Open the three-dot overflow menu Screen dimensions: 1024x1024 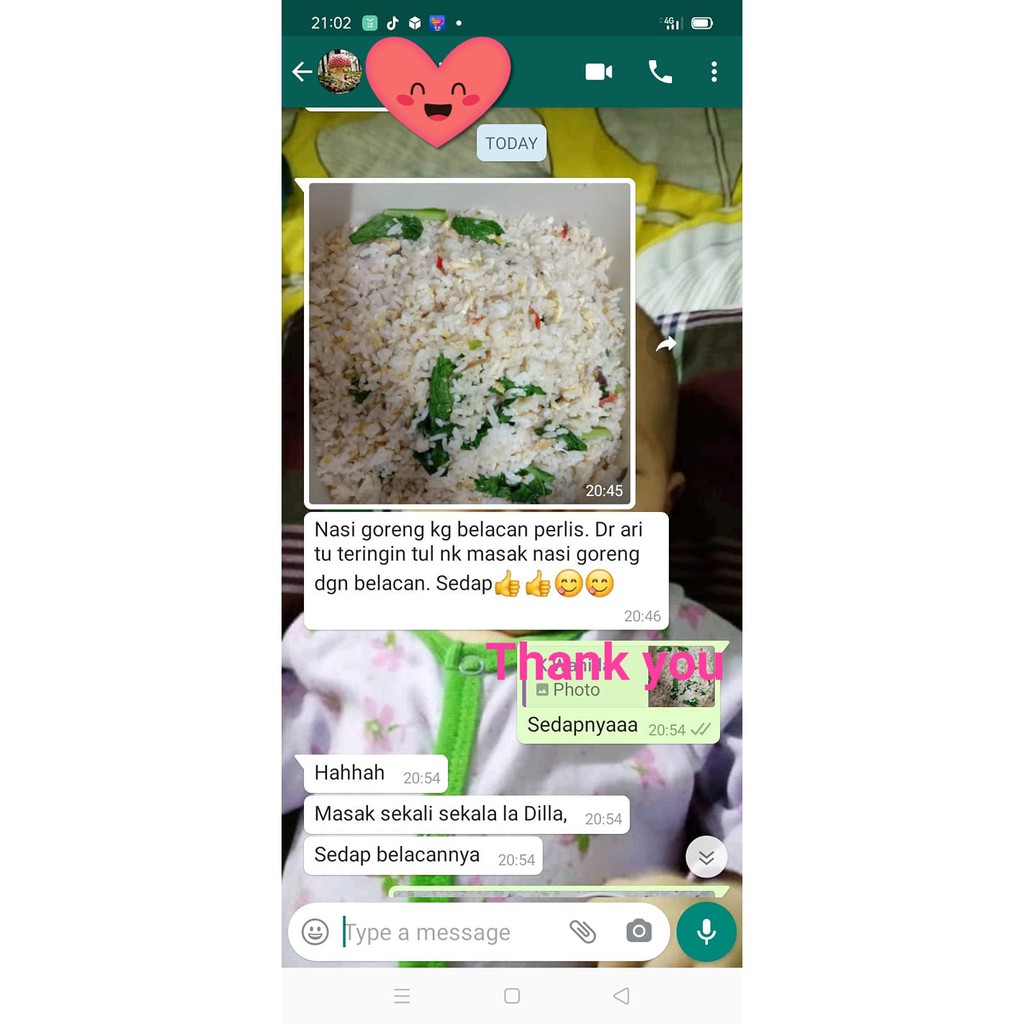pyautogui.click(x=714, y=71)
